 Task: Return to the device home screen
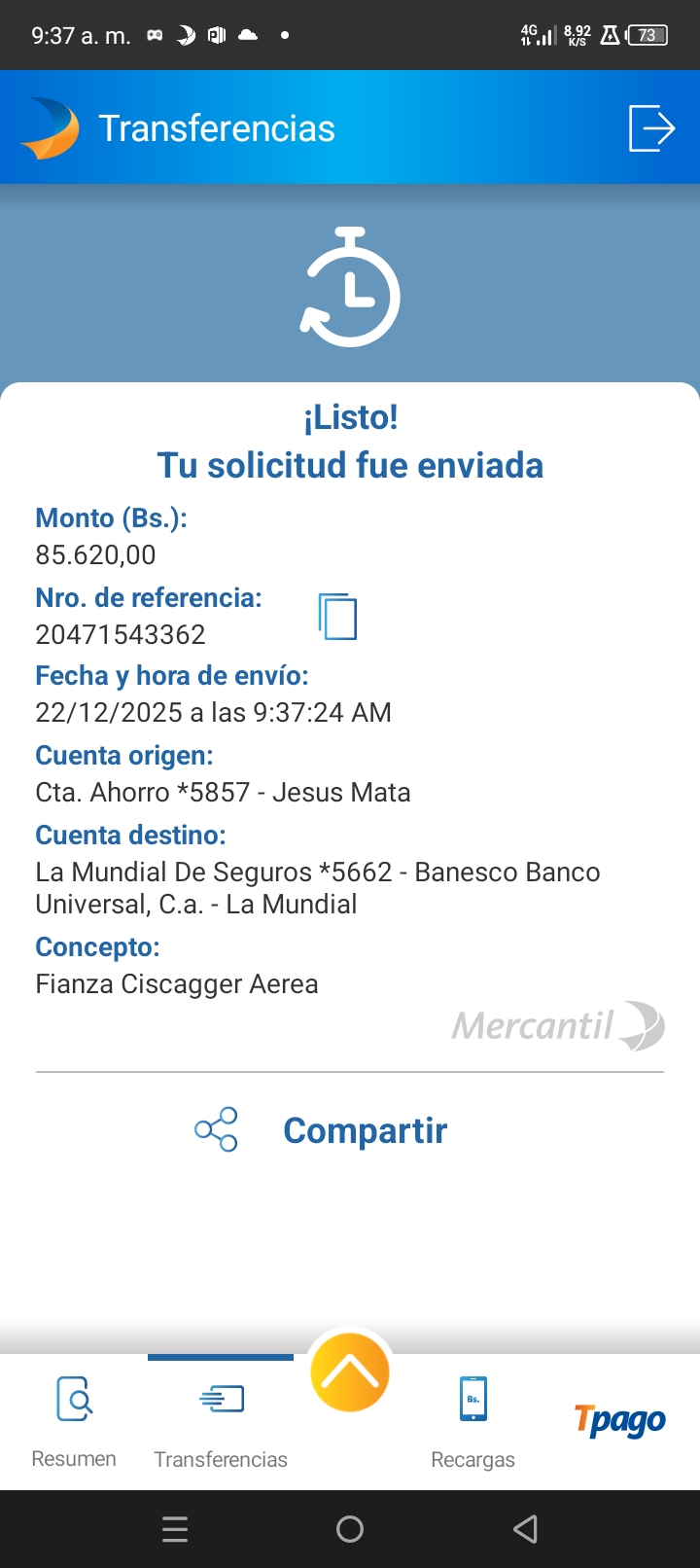pos(350,1529)
